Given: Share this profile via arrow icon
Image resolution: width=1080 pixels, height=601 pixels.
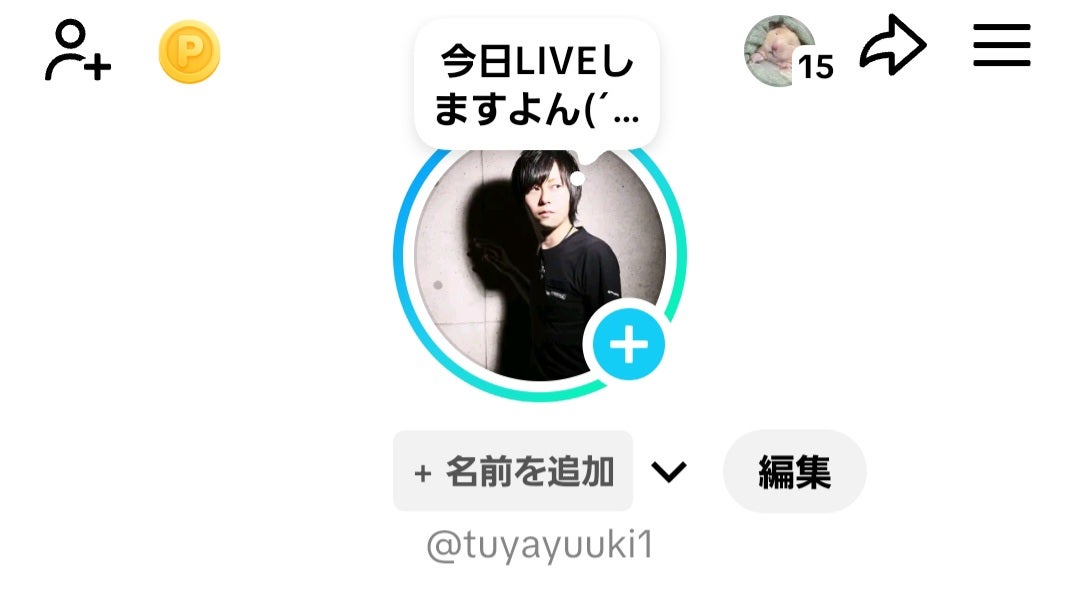Looking at the screenshot, I should coord(892,48).
